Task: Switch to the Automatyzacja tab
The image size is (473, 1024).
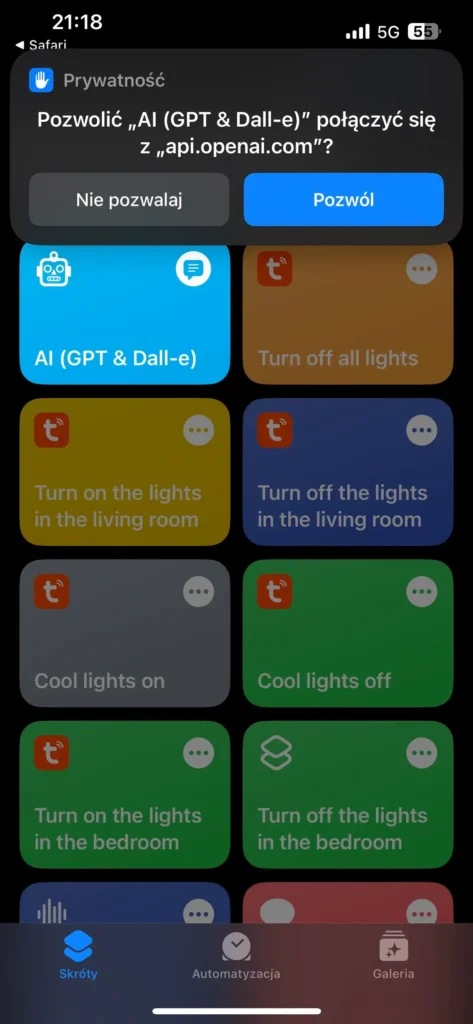Action: click(236, 955)
